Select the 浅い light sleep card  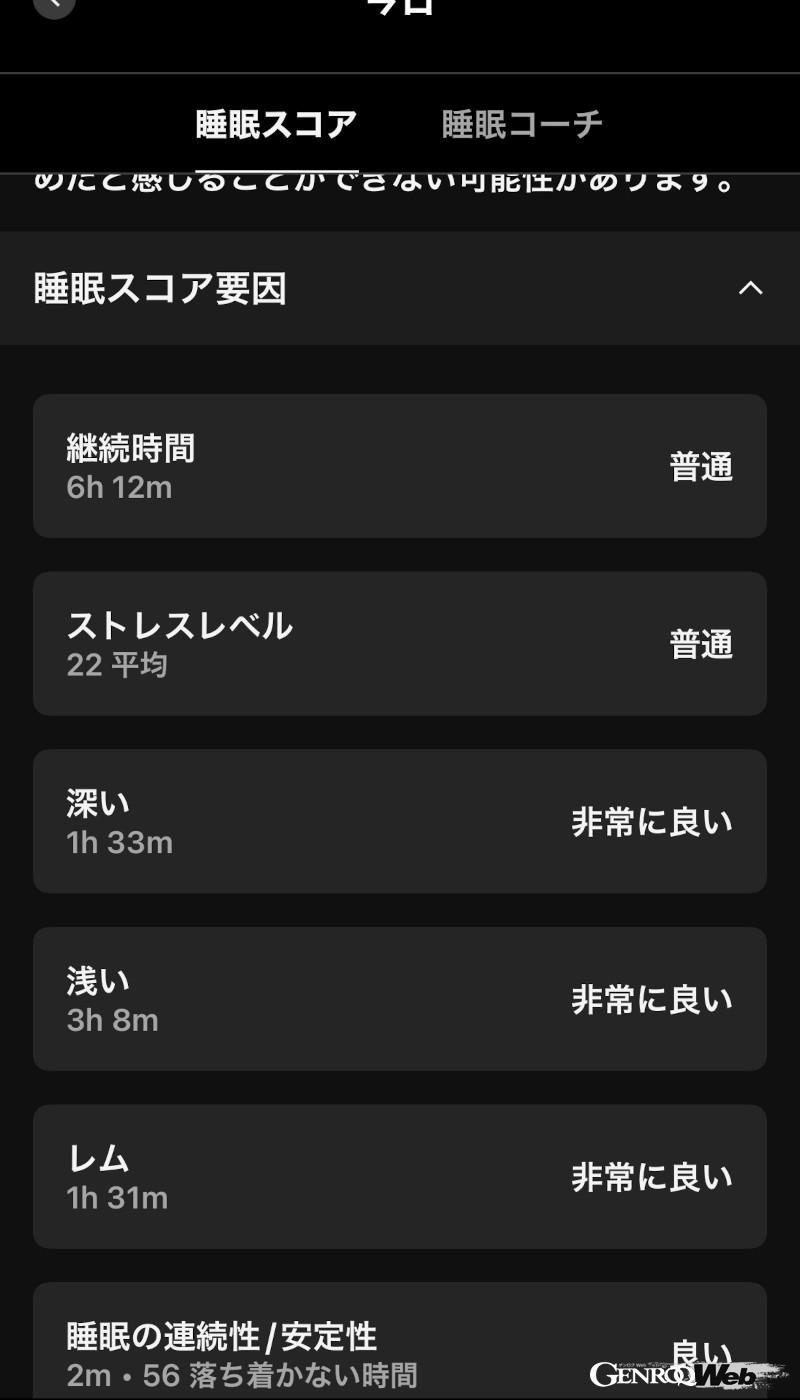pyautogui.click(x=400, y=998)
